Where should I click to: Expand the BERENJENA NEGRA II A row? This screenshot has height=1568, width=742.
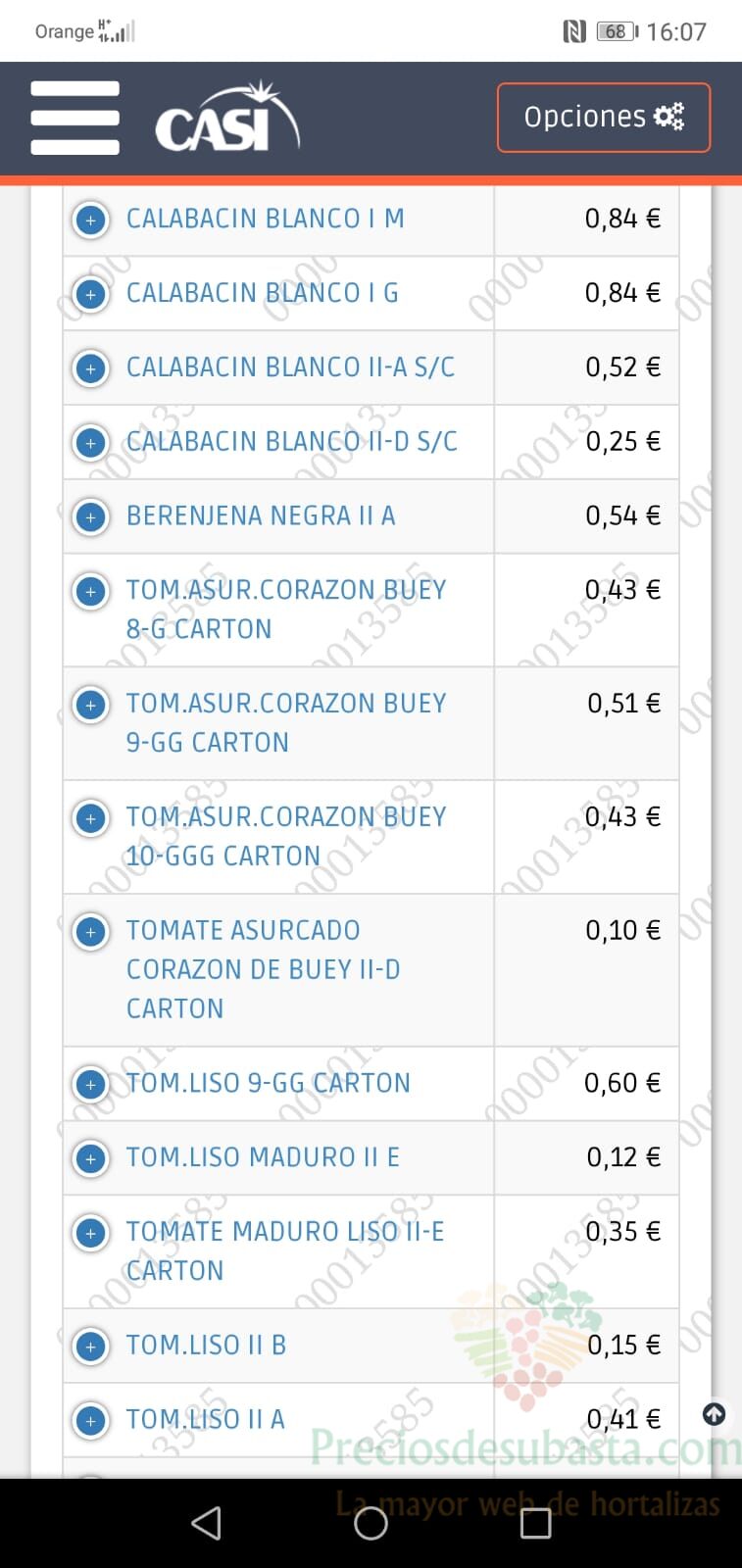[91, 516]
